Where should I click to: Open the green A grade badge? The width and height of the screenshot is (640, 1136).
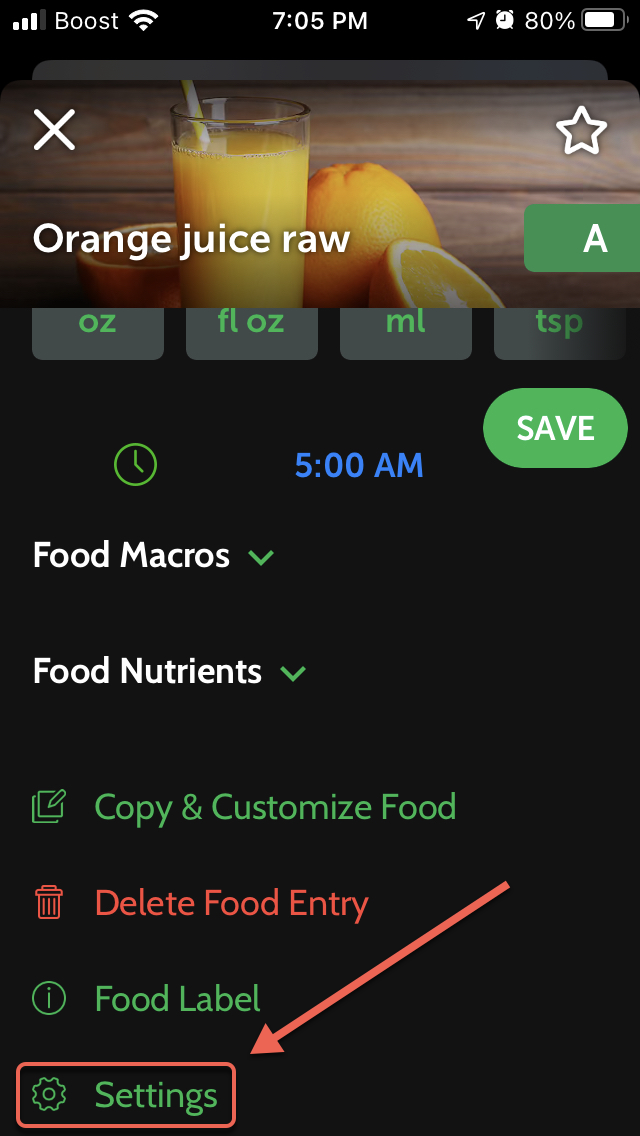tap(582, 238)
